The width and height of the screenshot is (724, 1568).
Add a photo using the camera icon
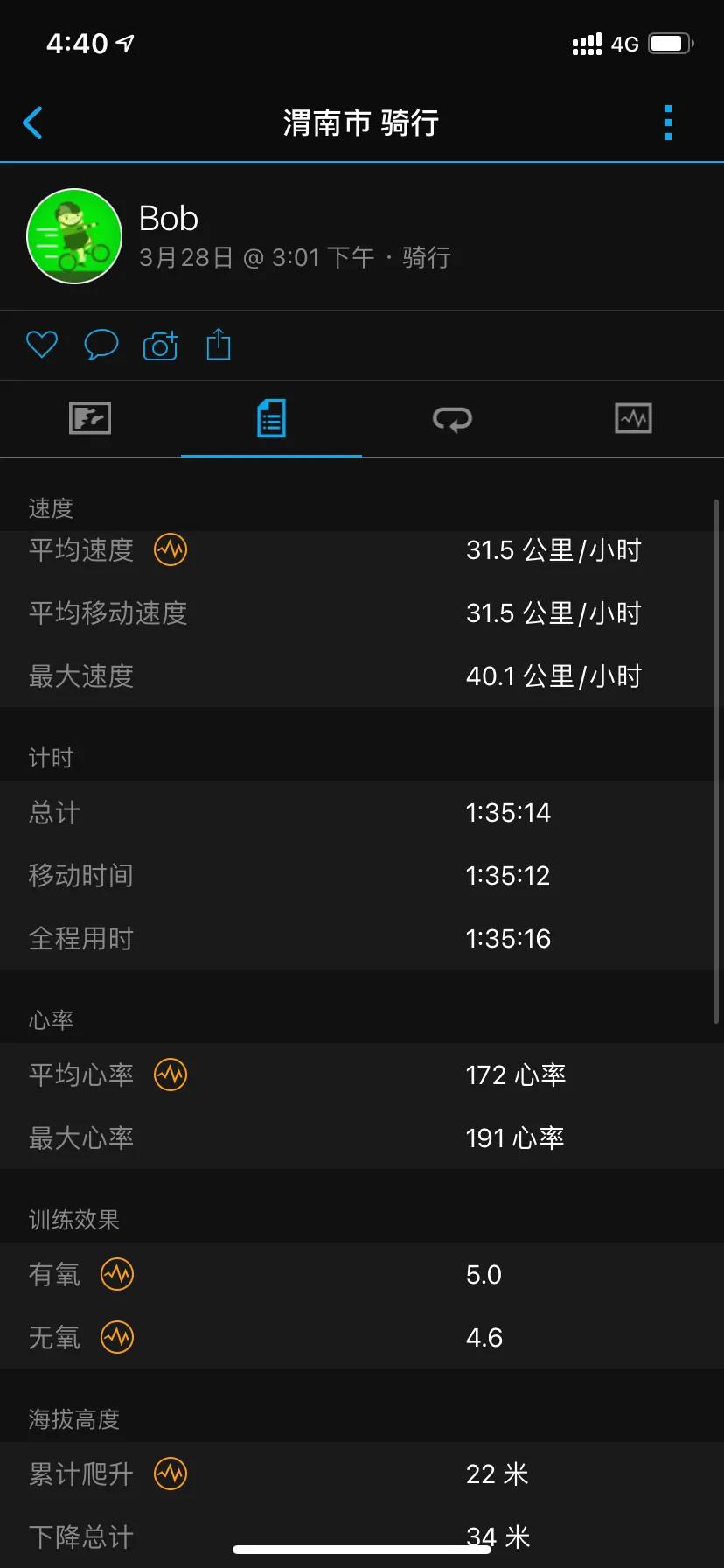tap(160, 345)
